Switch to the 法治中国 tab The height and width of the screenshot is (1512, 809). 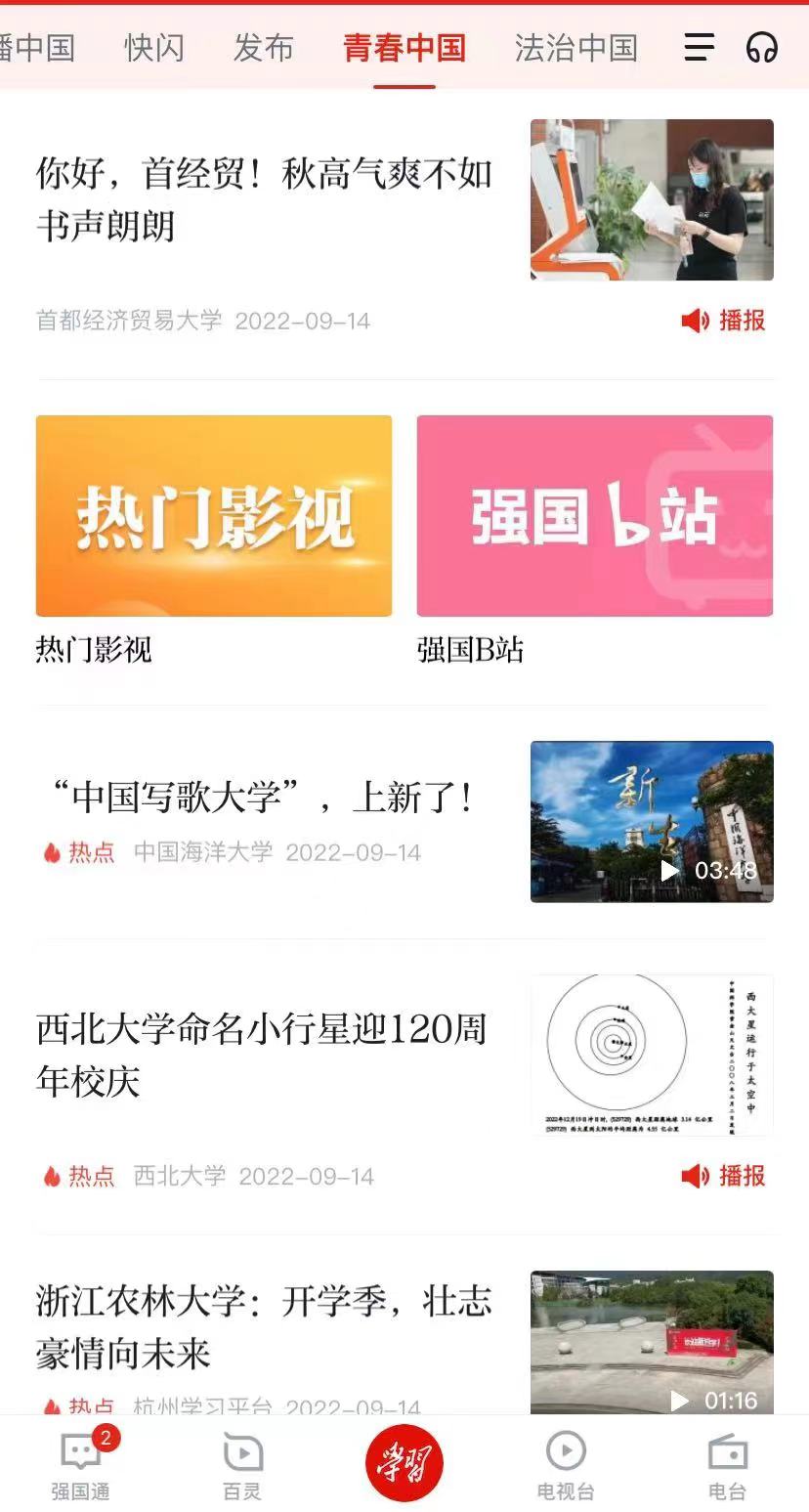pos(575,47)
